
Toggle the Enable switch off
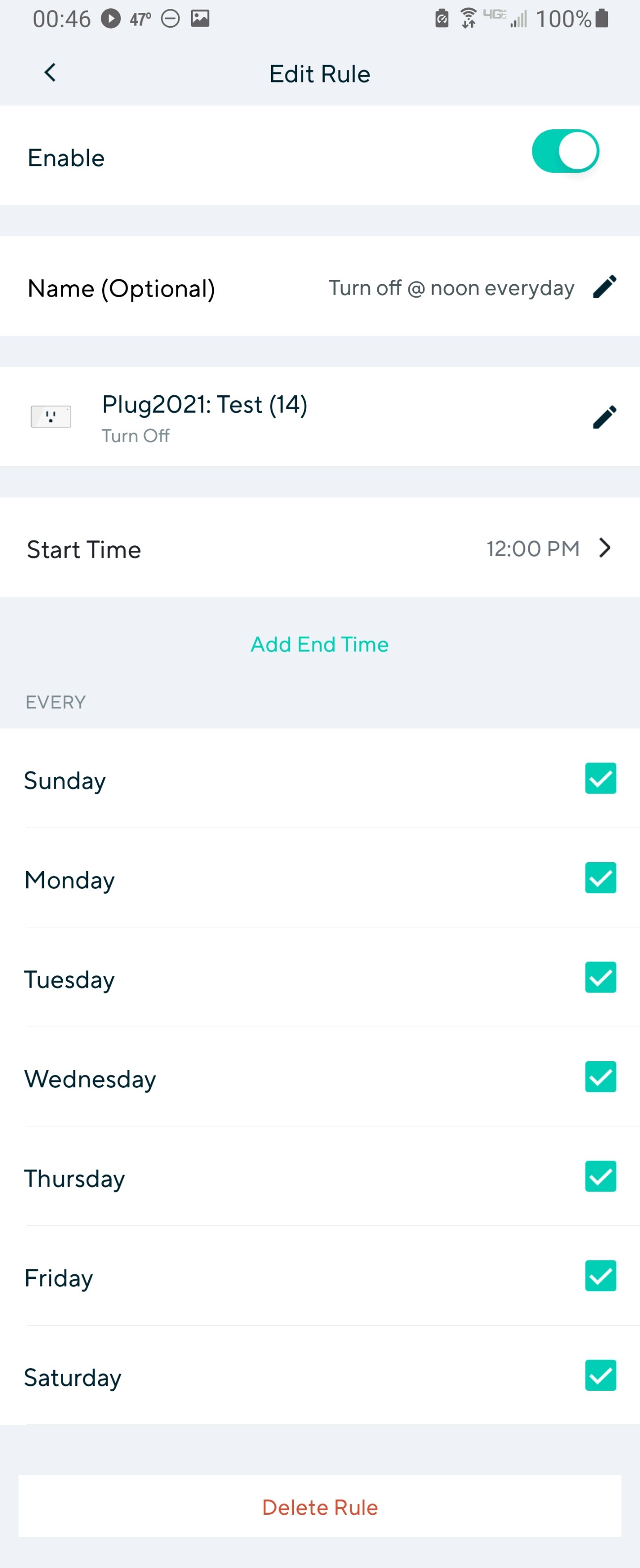(564, 152)
